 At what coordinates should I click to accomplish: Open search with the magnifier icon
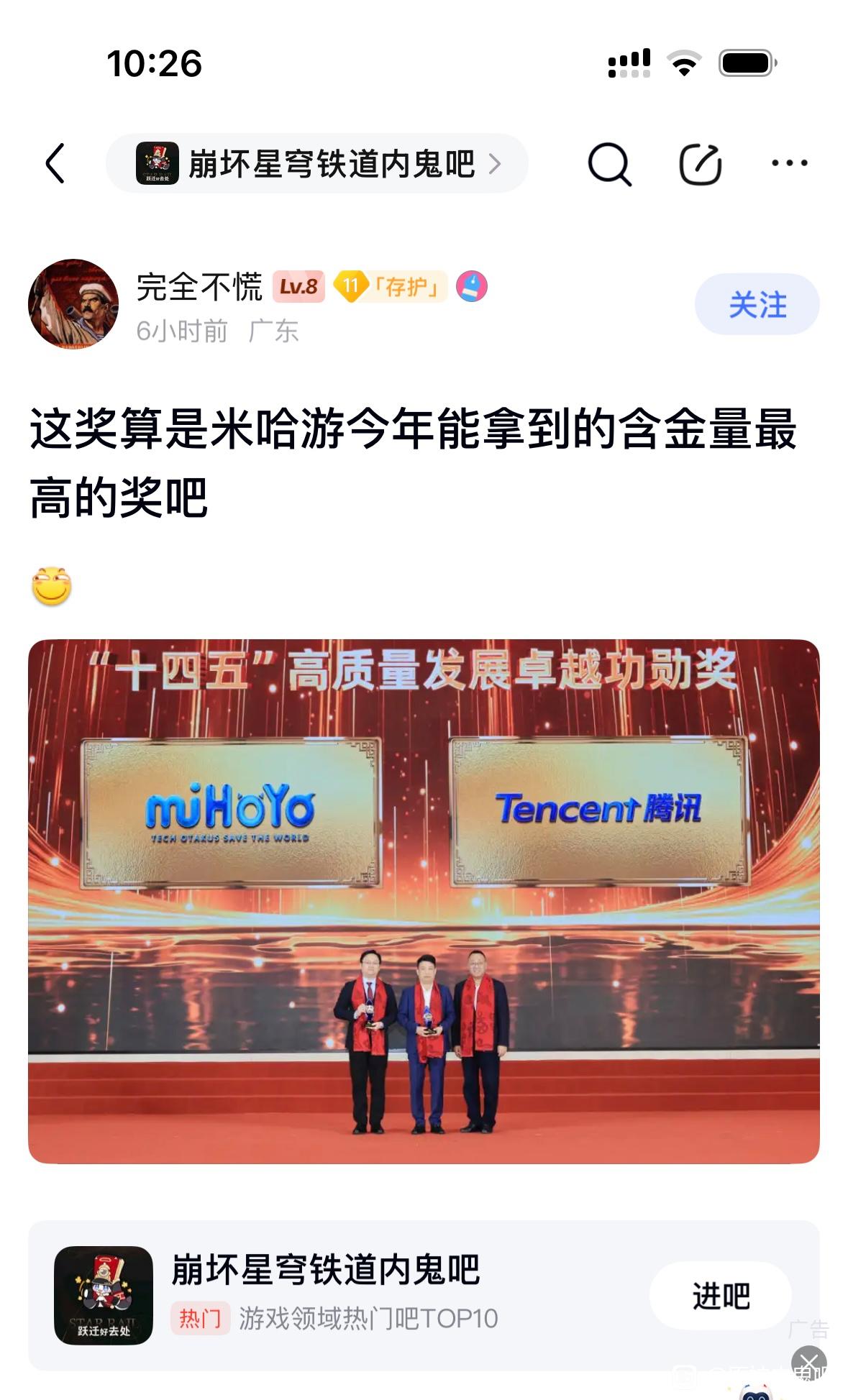click(x=608, y=164)
